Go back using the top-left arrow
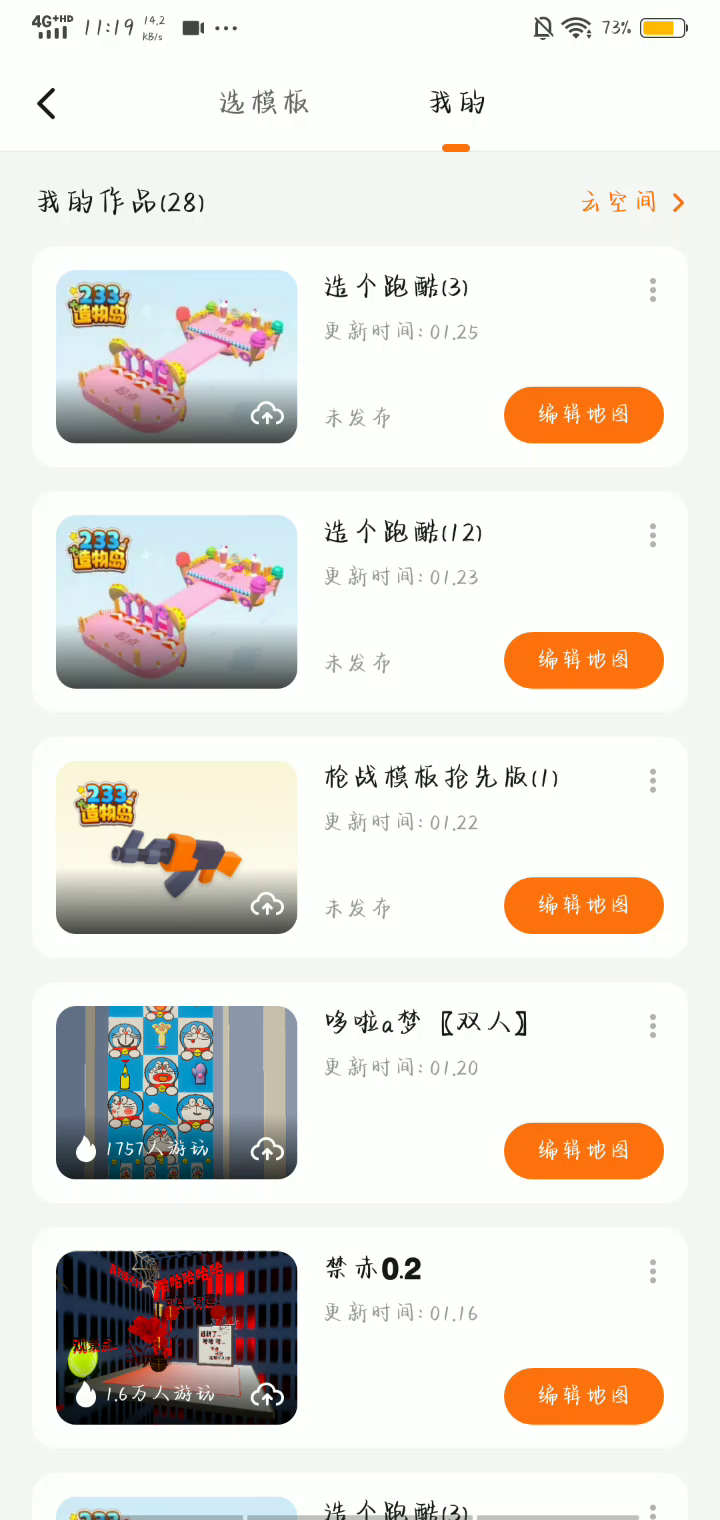 (46, 103)
